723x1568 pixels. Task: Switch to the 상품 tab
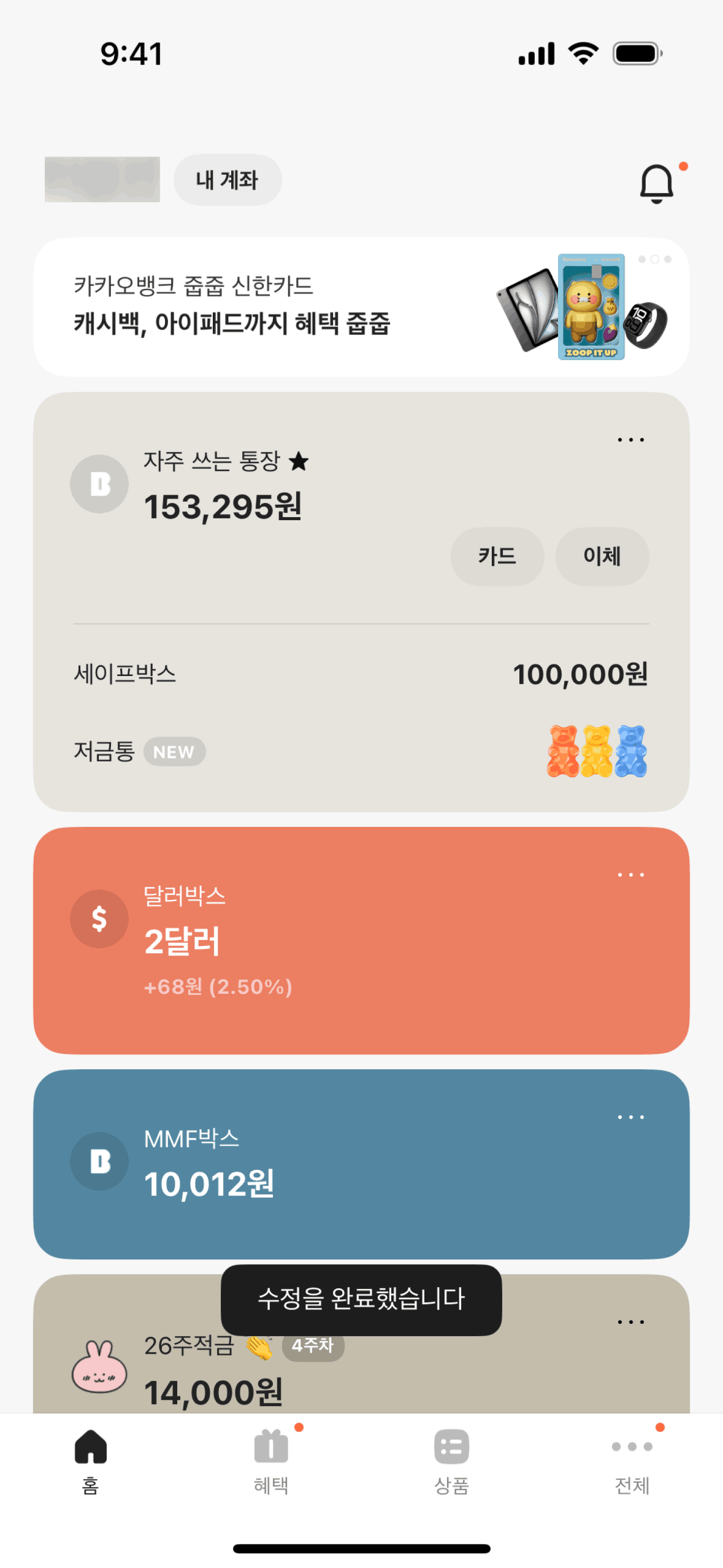[x=451, y=1460]
